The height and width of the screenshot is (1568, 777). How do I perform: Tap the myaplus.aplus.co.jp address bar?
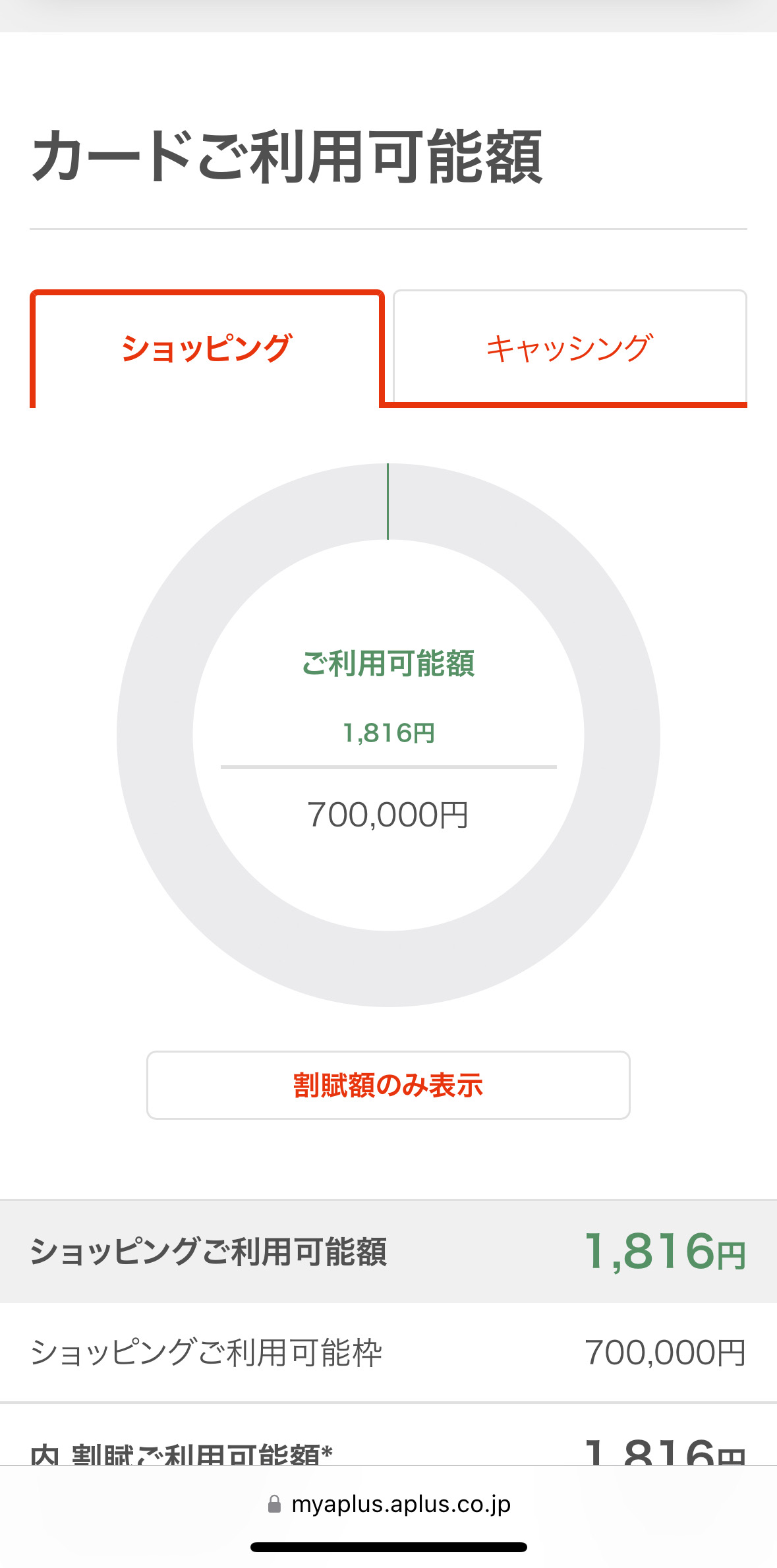pyautogui.click(x=389, y=1504)
